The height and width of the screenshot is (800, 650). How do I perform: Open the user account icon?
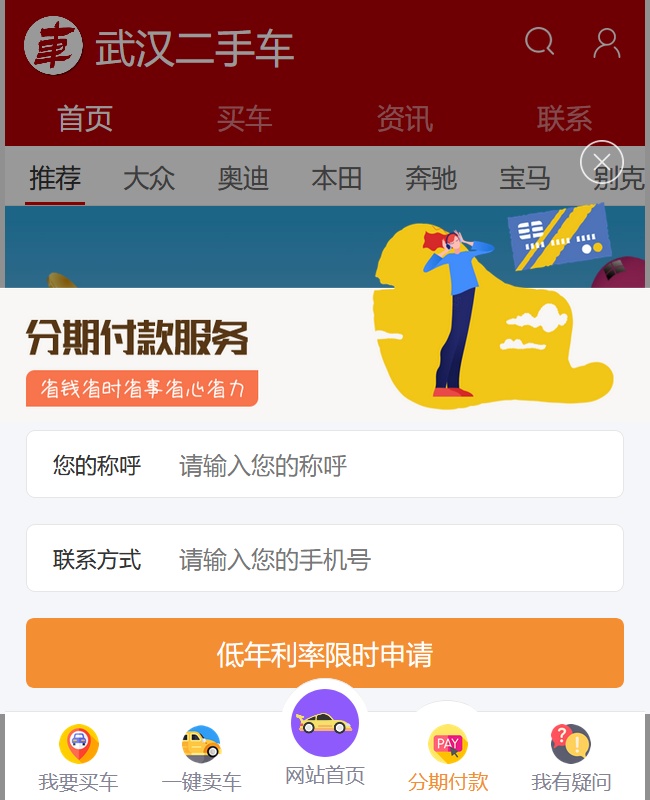[606, 42]
